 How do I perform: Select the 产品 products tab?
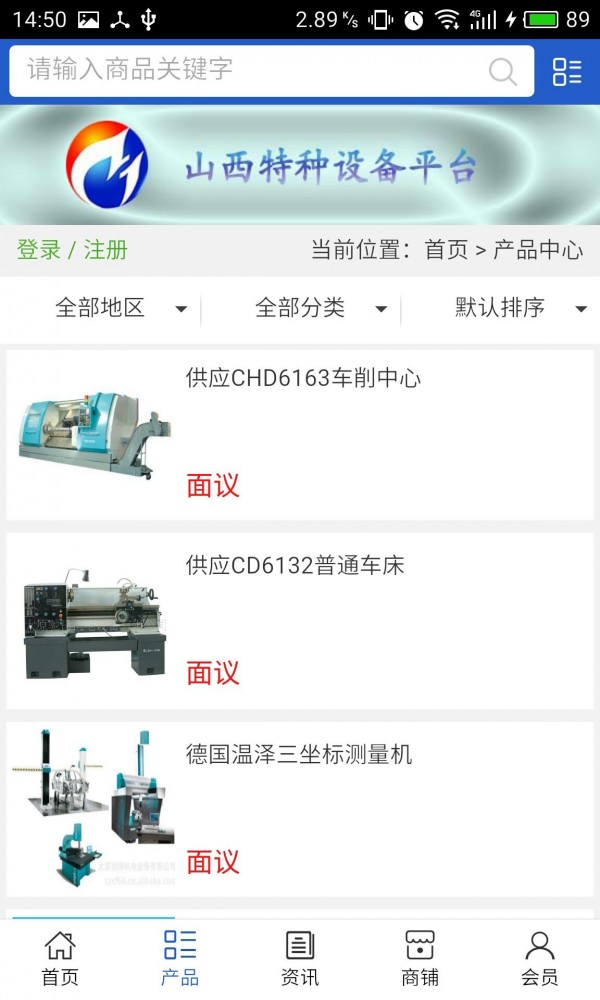point(180,959)
